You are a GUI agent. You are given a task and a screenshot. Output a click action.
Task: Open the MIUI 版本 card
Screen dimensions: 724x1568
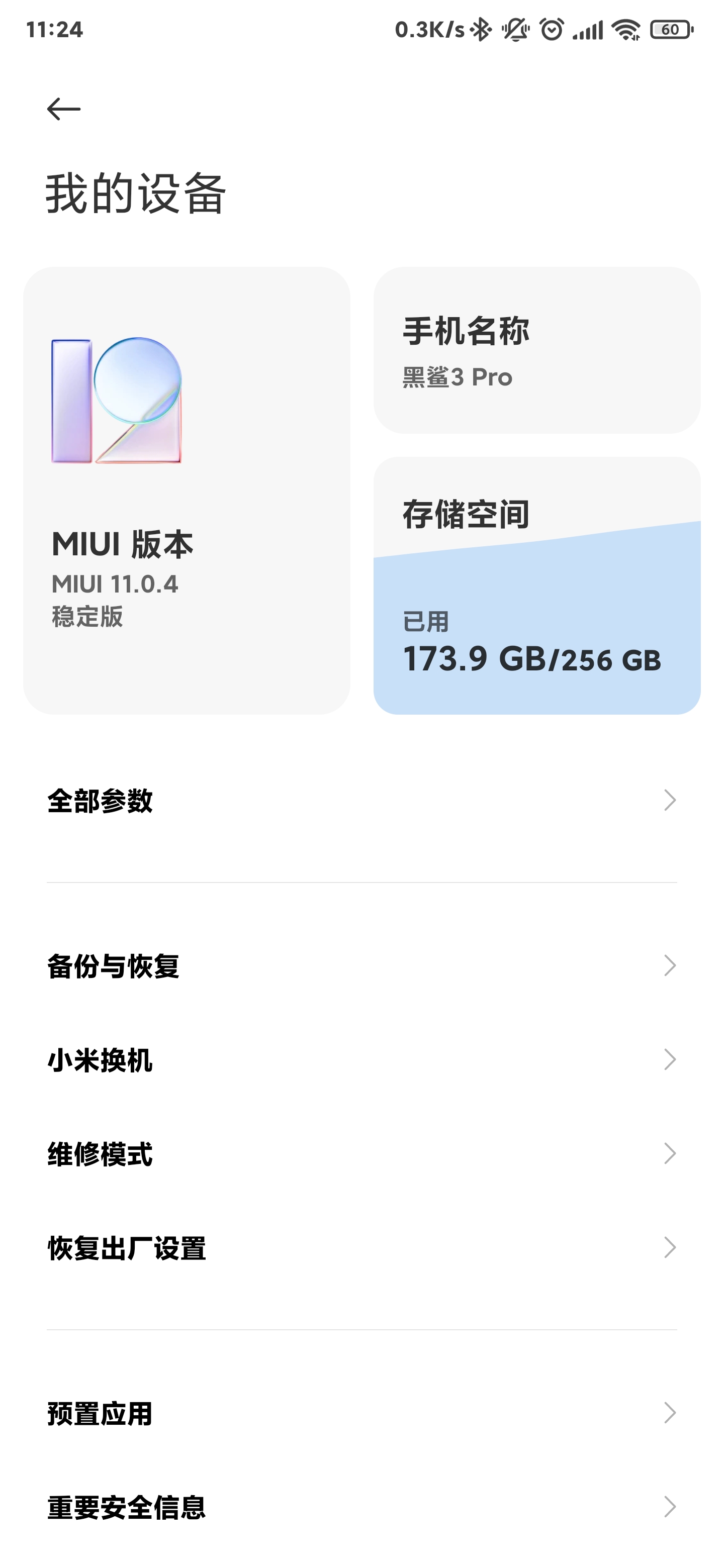click(x=187, y=491)
